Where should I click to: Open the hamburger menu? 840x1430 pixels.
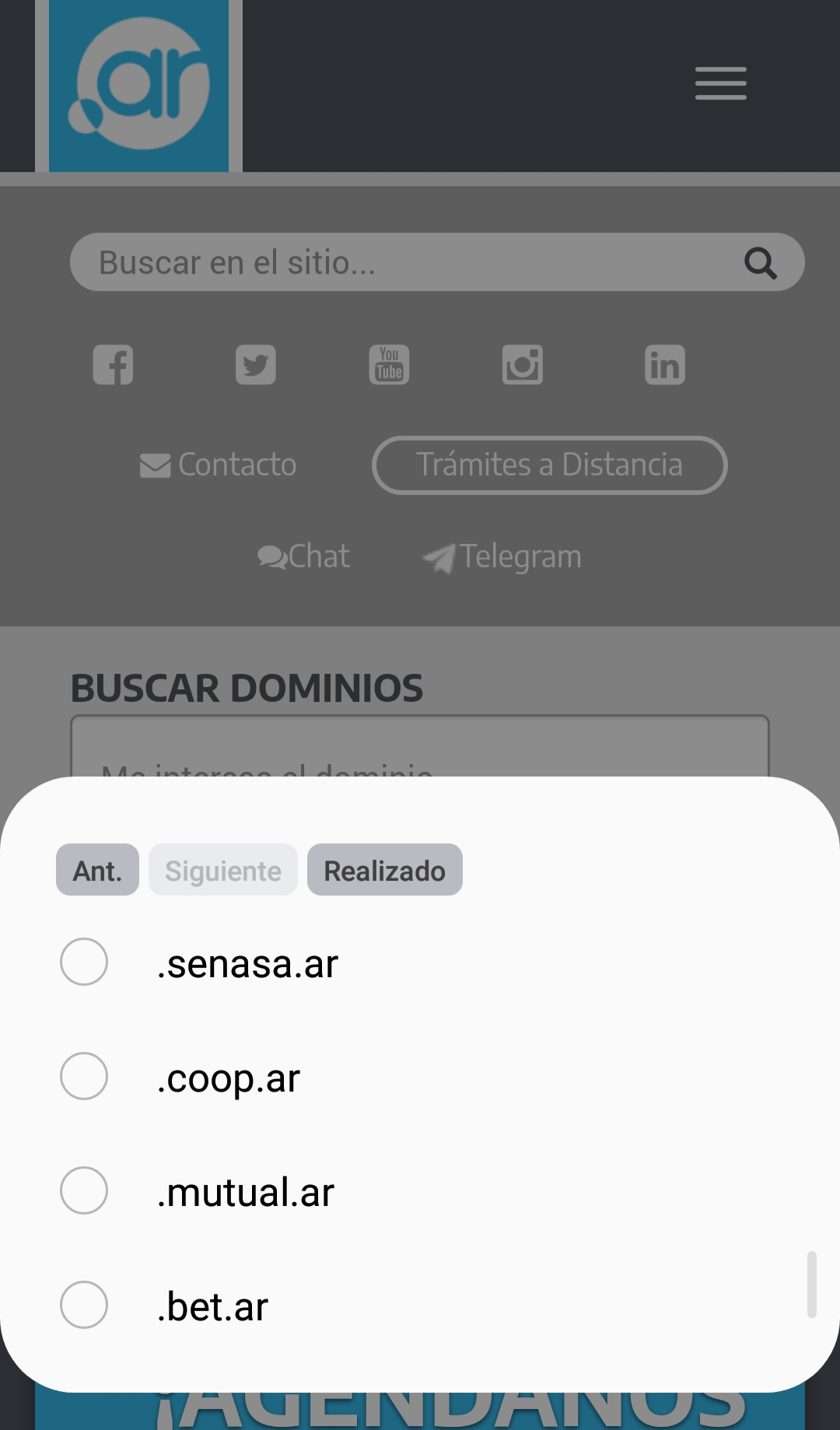720,84
